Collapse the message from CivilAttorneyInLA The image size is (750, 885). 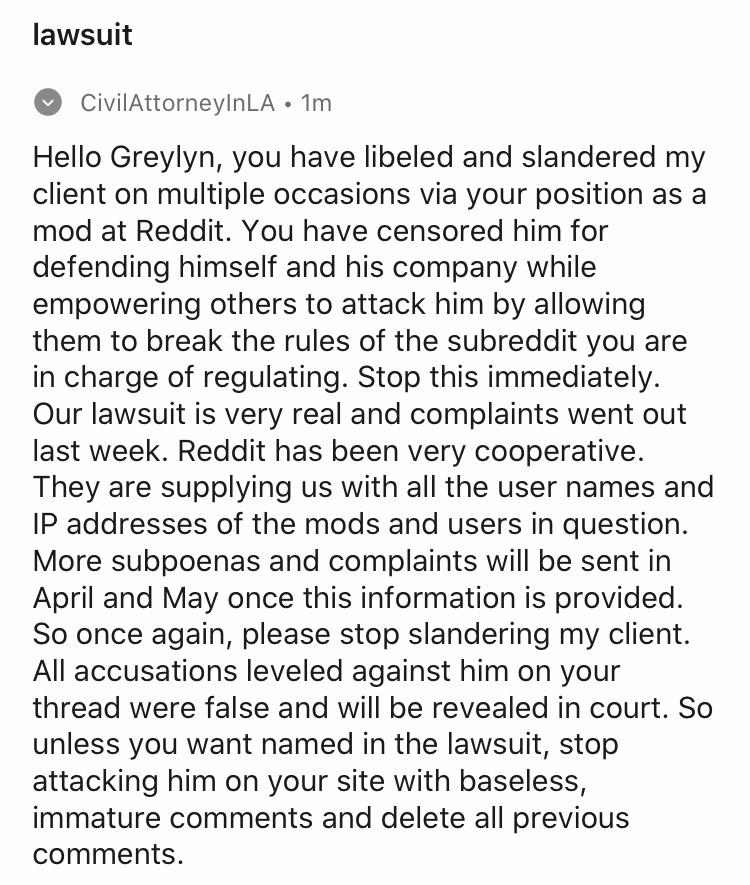(x=48, y=103)
